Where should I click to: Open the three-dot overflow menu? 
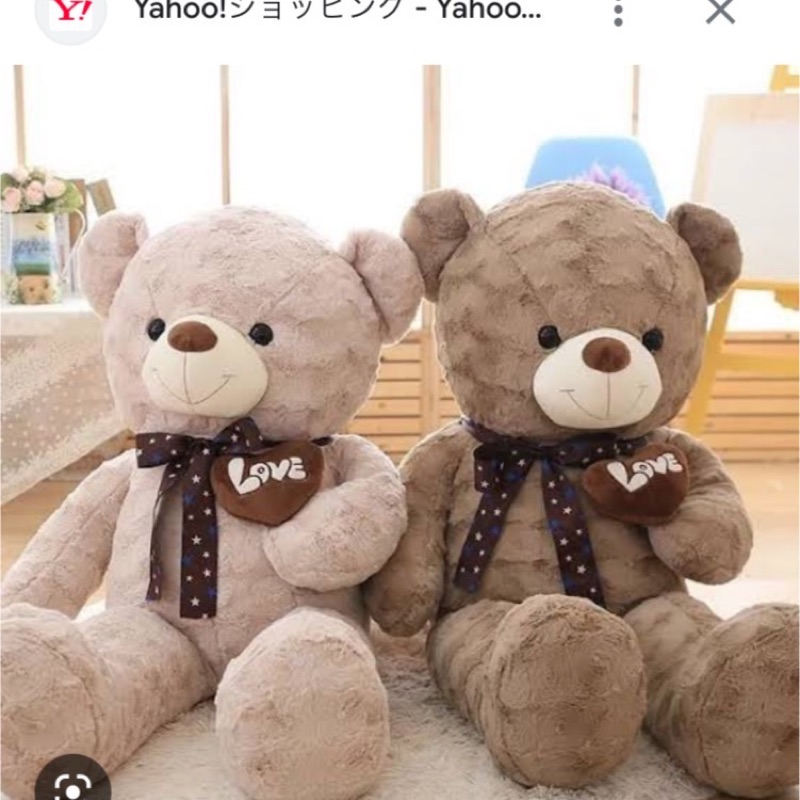coord(618,12)
